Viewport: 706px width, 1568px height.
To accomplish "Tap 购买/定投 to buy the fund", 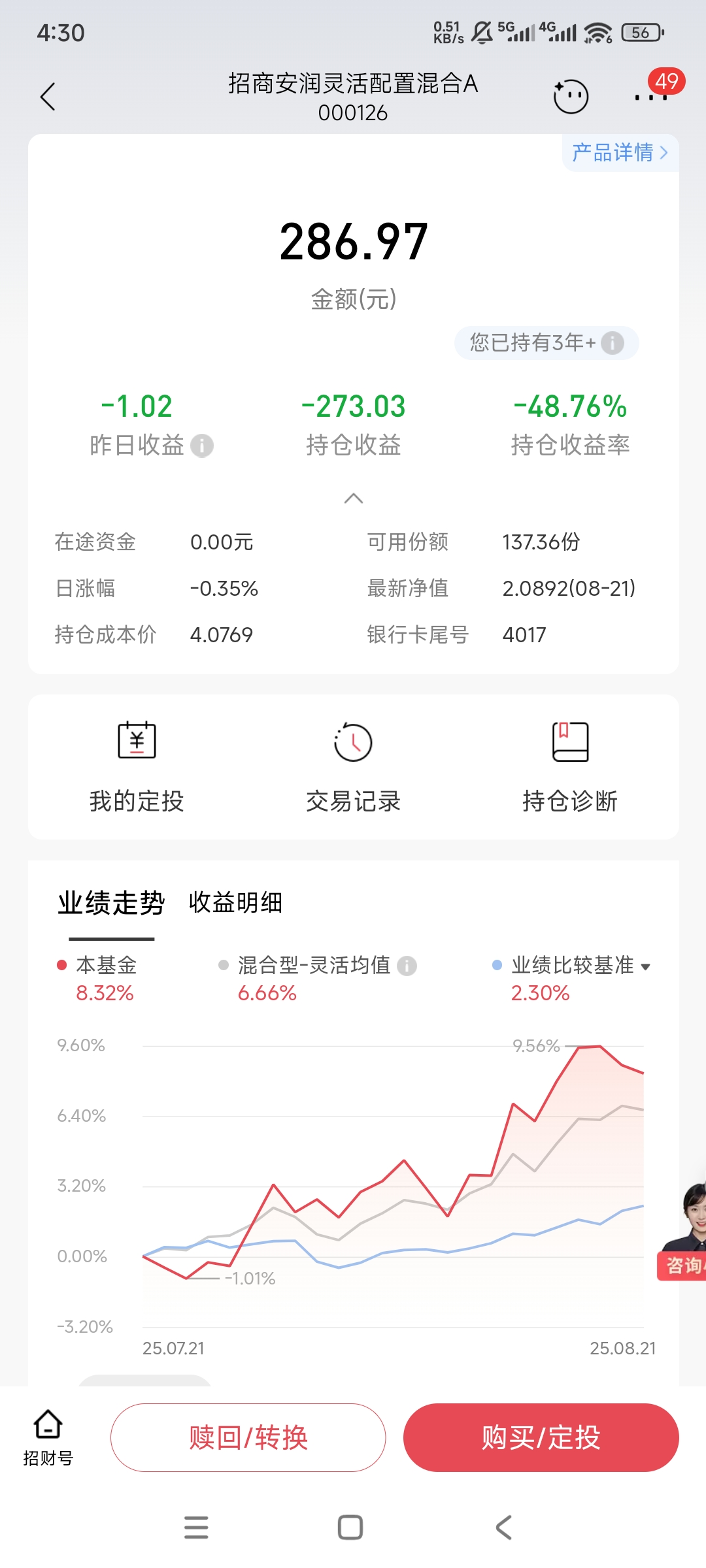I will (541, 1437).
